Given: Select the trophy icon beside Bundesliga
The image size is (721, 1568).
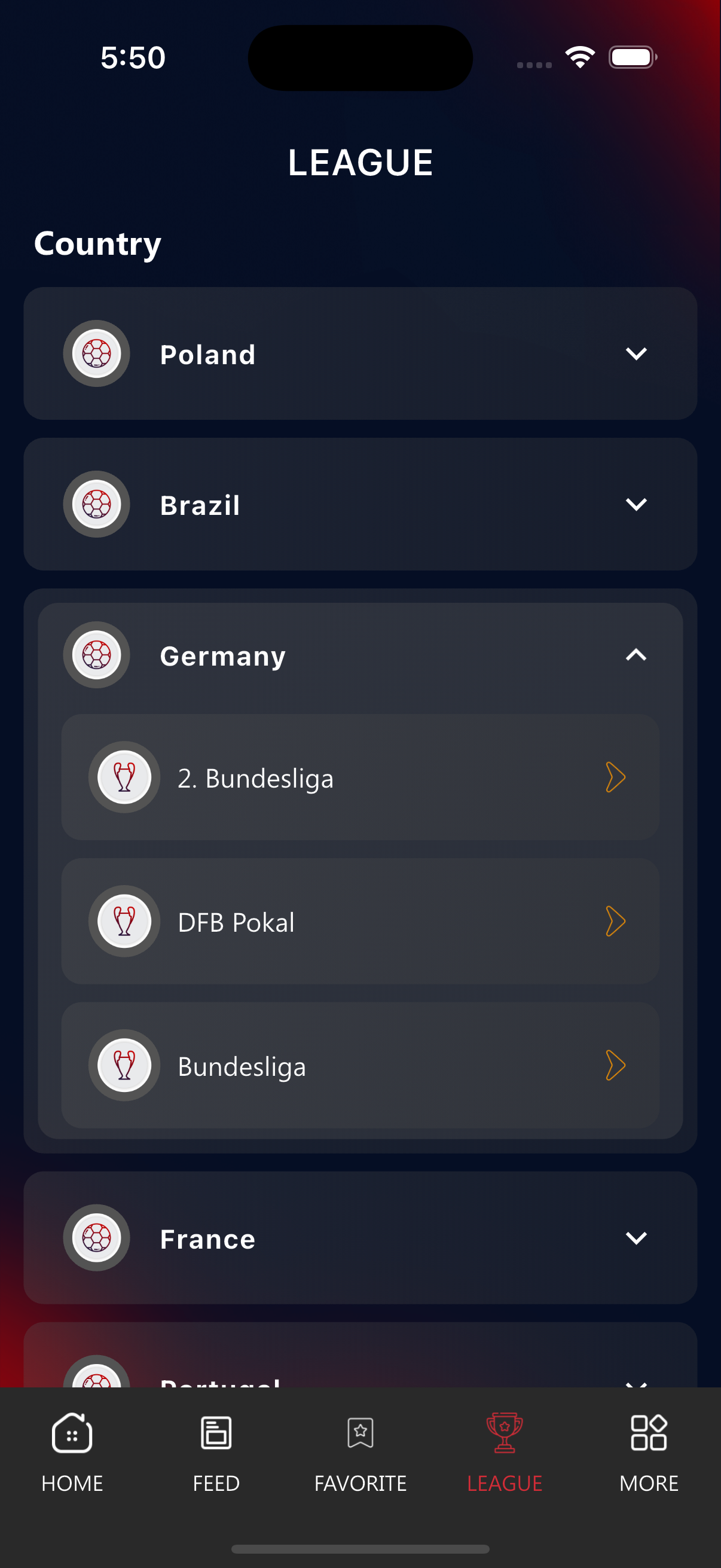Looking at the screenshot, I should (124, 1065).
